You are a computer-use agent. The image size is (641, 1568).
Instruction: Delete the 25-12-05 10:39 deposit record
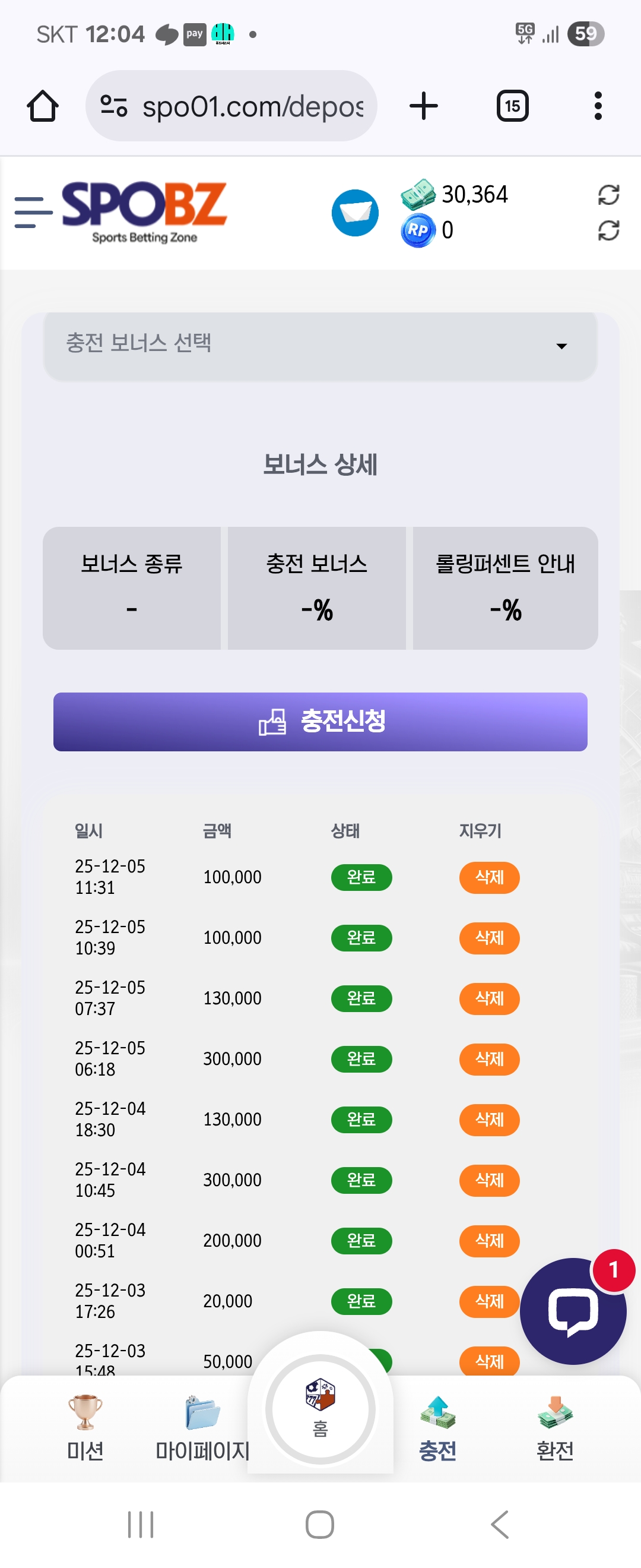click(x=489, y=937)
